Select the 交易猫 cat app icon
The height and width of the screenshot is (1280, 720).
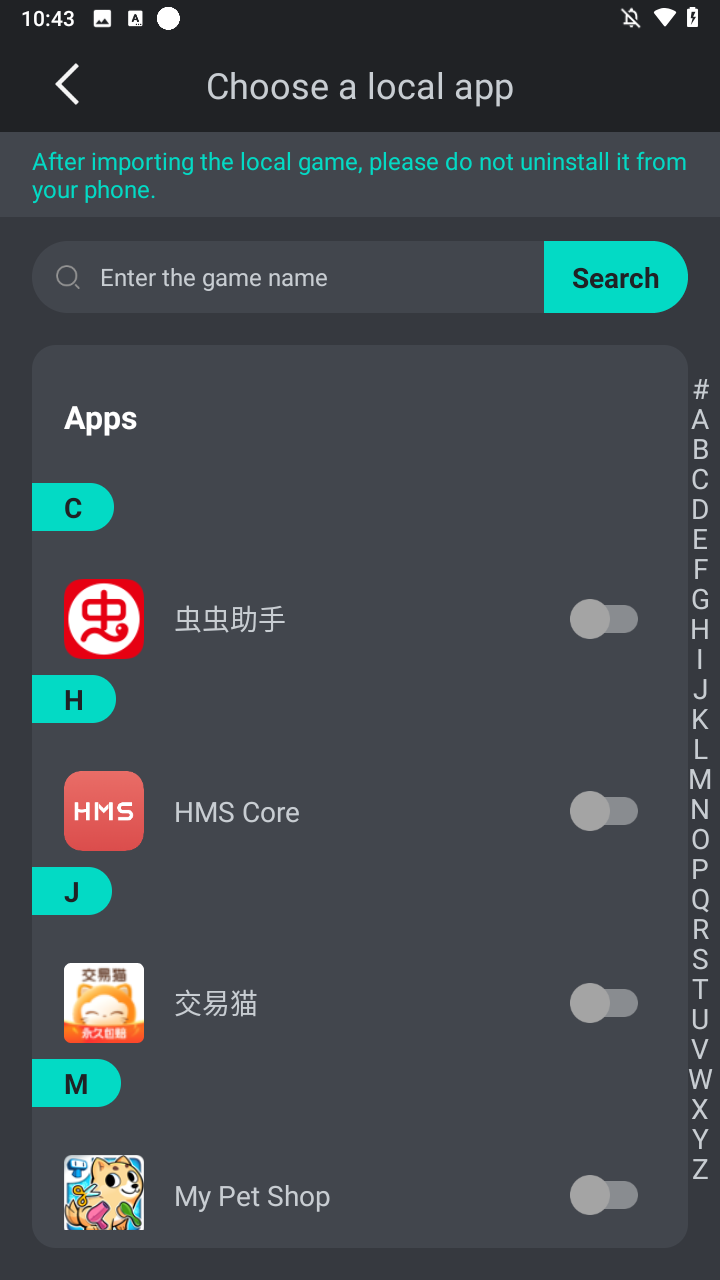click(x=103, y=1003)
